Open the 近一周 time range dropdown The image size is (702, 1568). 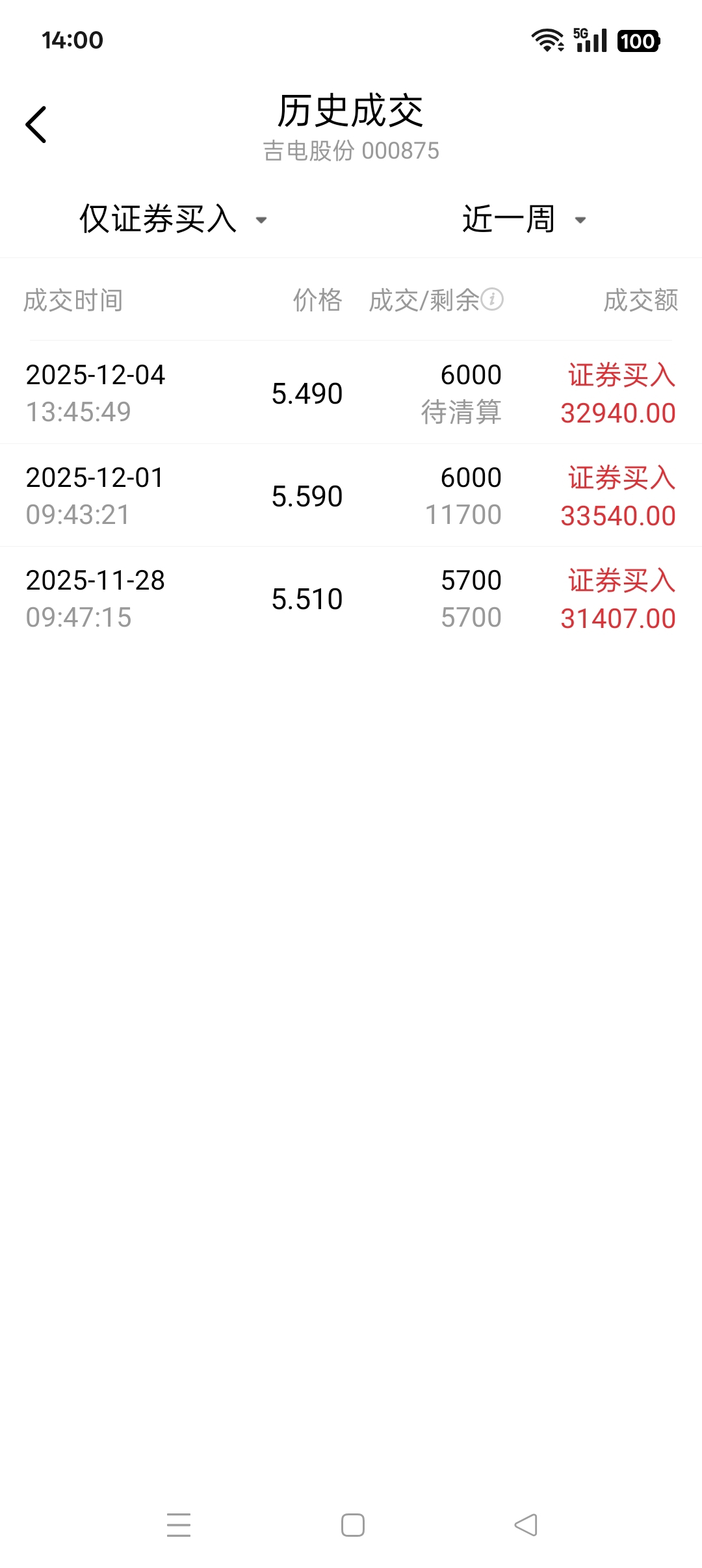[524, 219]
